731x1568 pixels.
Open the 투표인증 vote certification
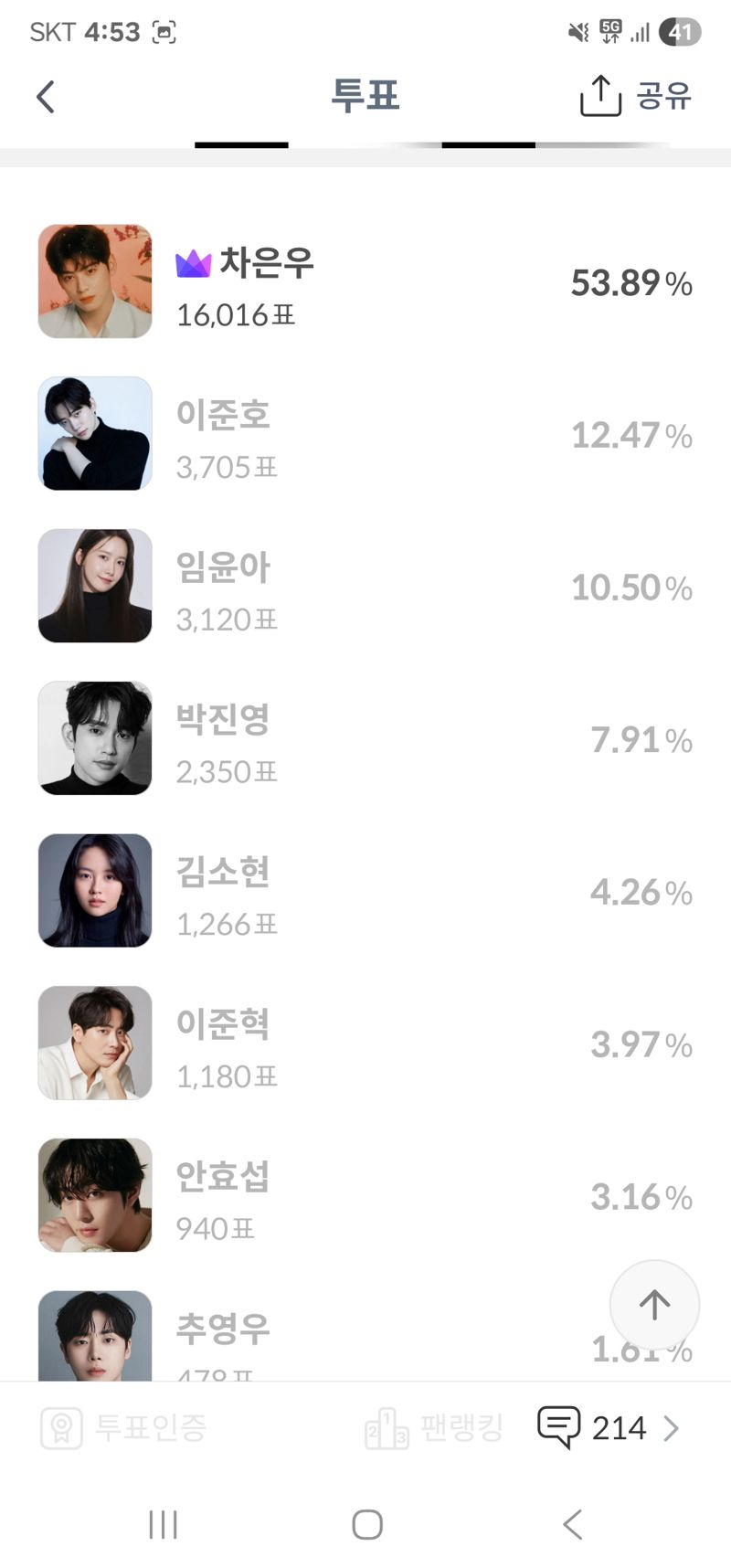point(125,1427)
